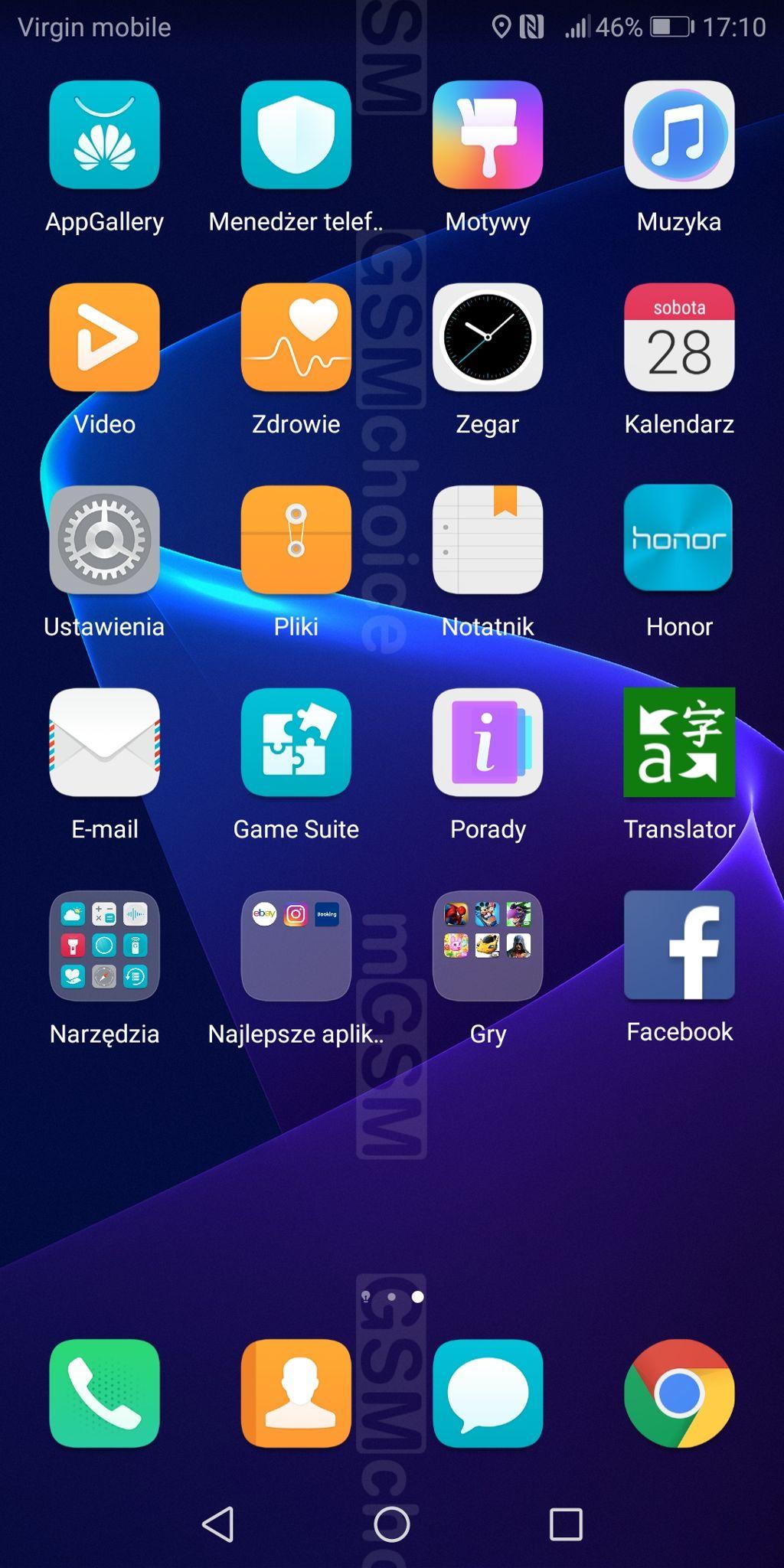Viewport: 784px width, 1568px height.
Task: Open the Pliki file manager
Action: (x=296, y=540)
